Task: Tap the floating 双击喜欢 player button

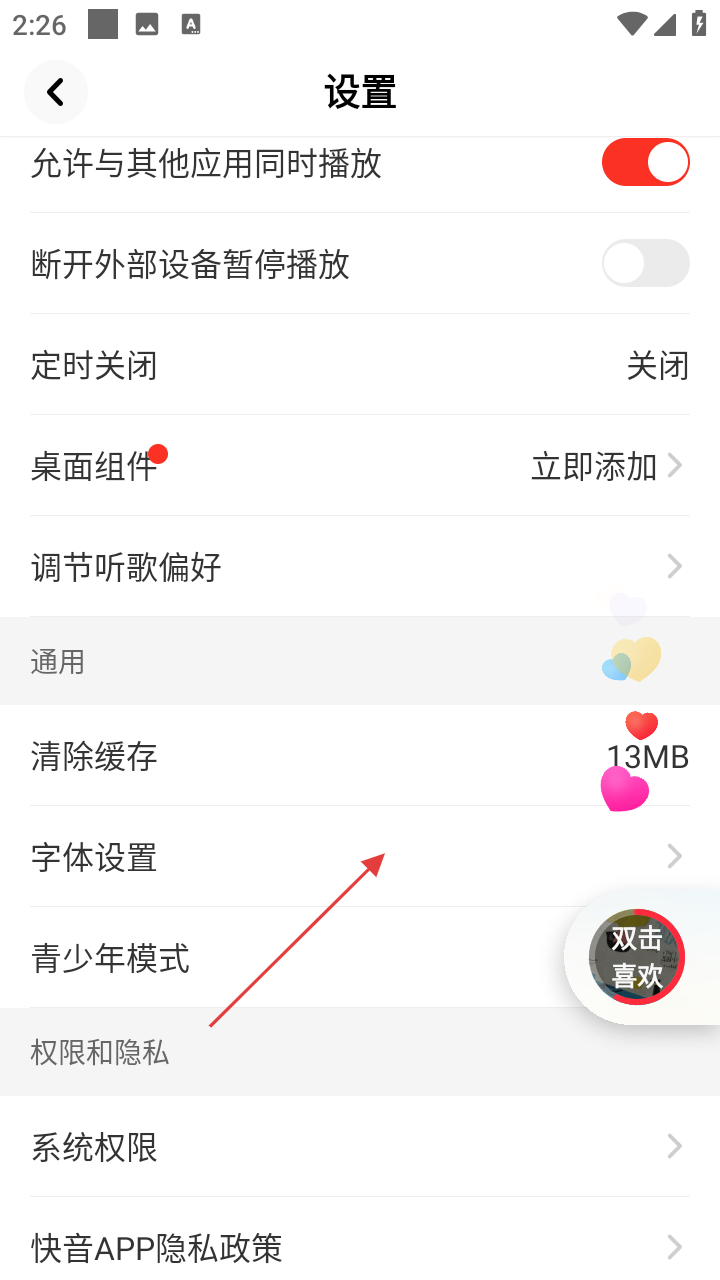Action: coord(637,956)
